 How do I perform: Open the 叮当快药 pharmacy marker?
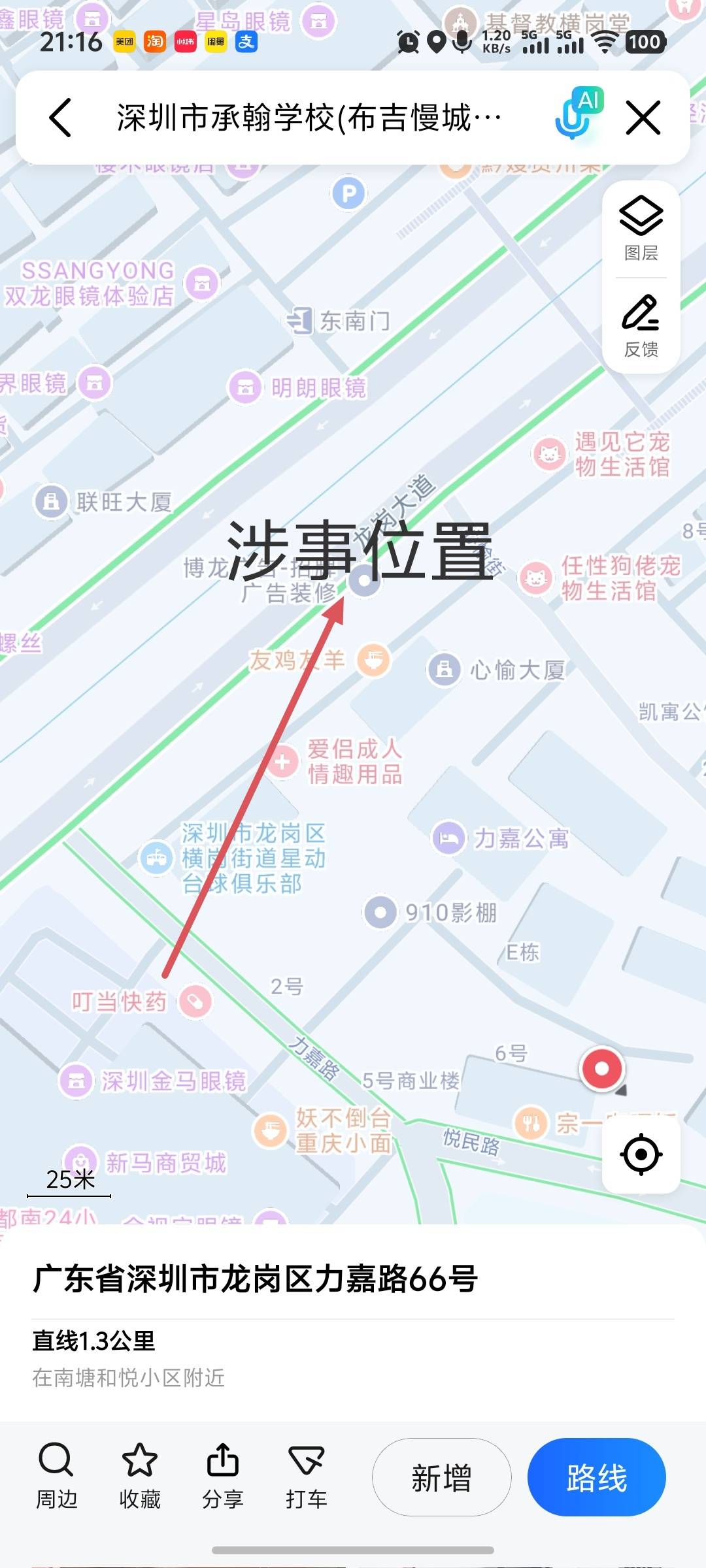(x=195, y=1001)
